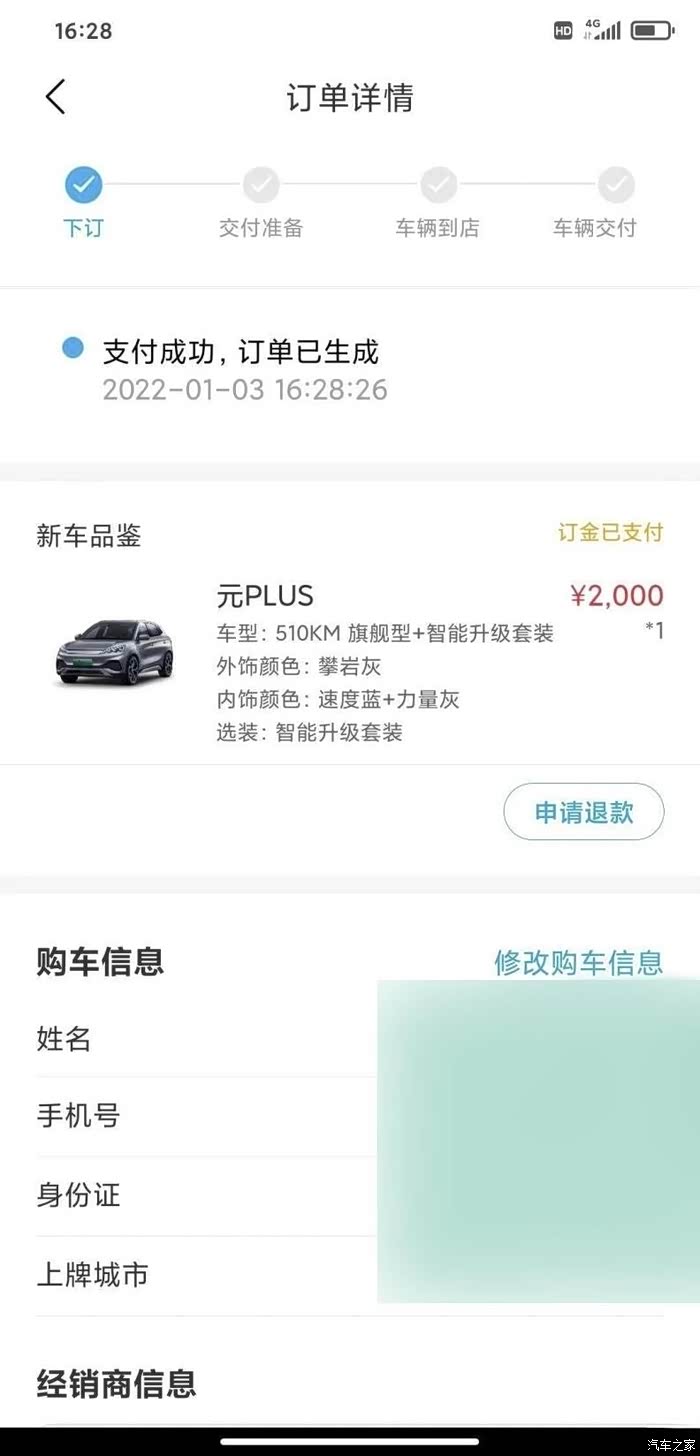Tap the 申请退款 refund button

tap(583, 812)
